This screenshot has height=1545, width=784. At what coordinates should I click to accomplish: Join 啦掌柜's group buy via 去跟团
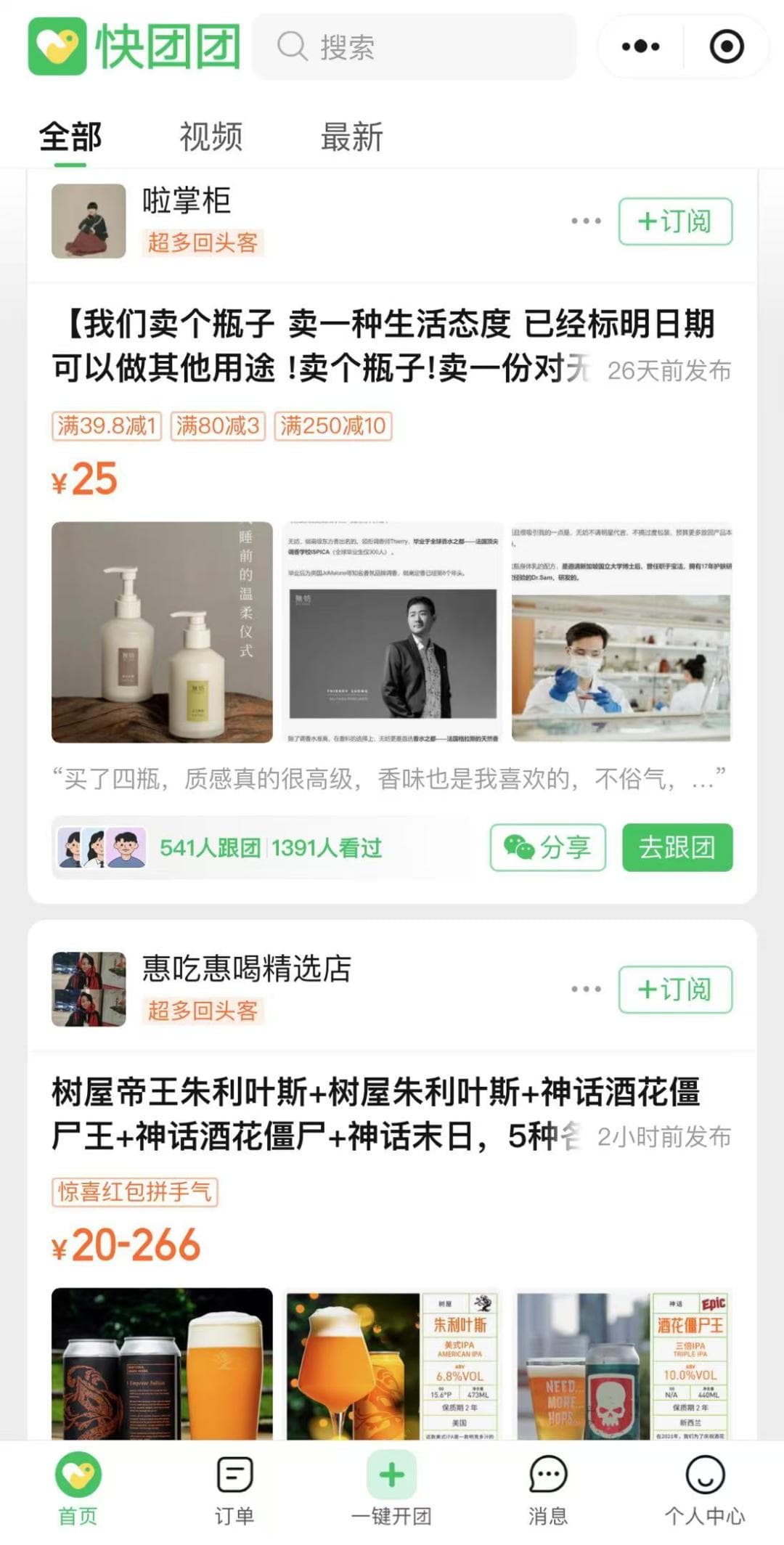(677, 847)
